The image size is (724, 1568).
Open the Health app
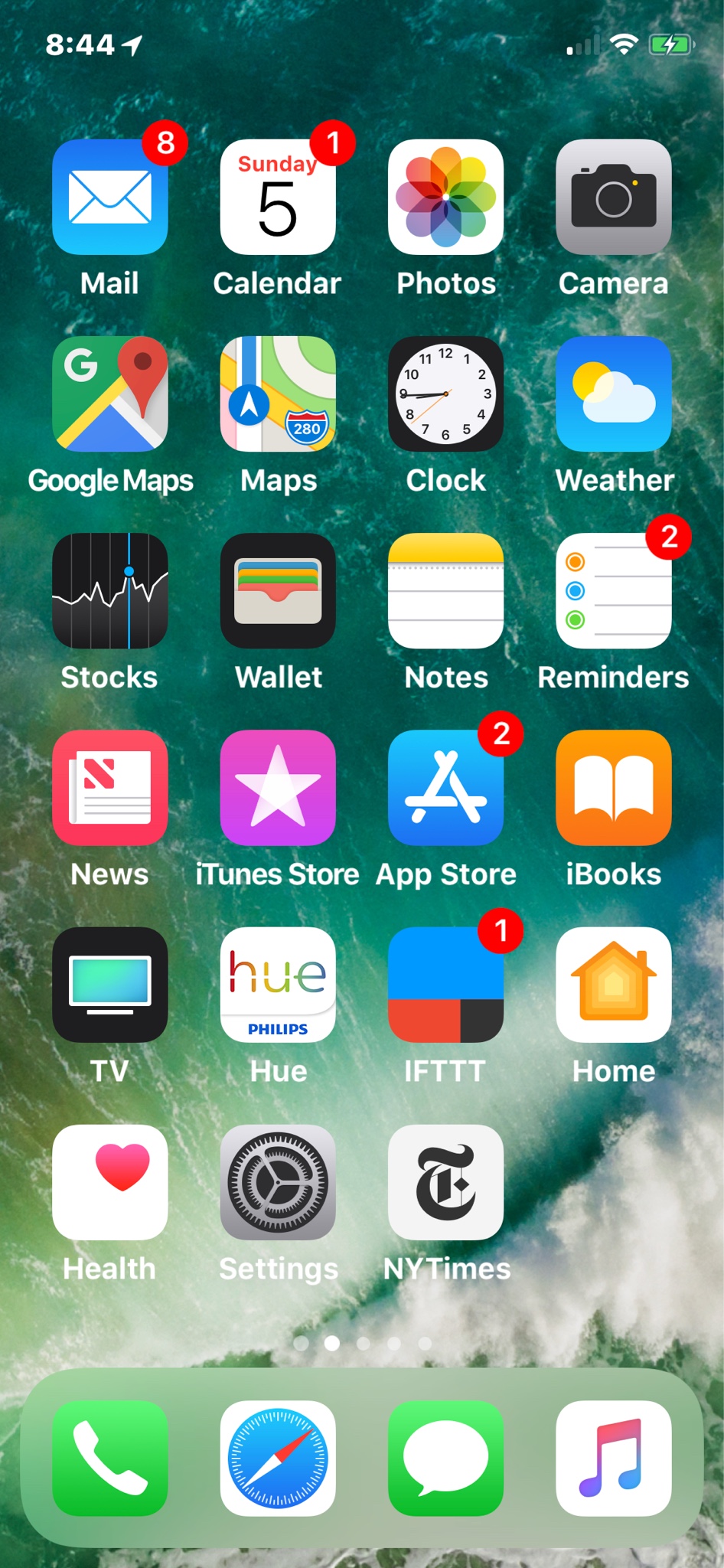[109, 1181]
